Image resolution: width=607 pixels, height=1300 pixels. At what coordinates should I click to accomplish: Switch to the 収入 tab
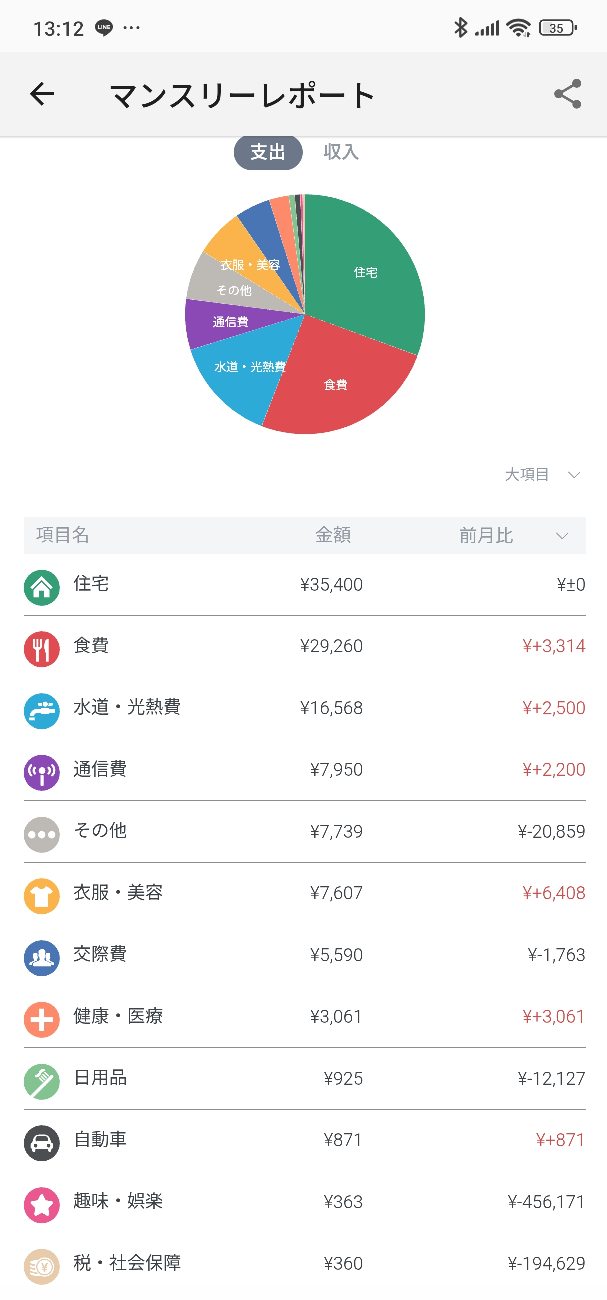tap(341, 152)
